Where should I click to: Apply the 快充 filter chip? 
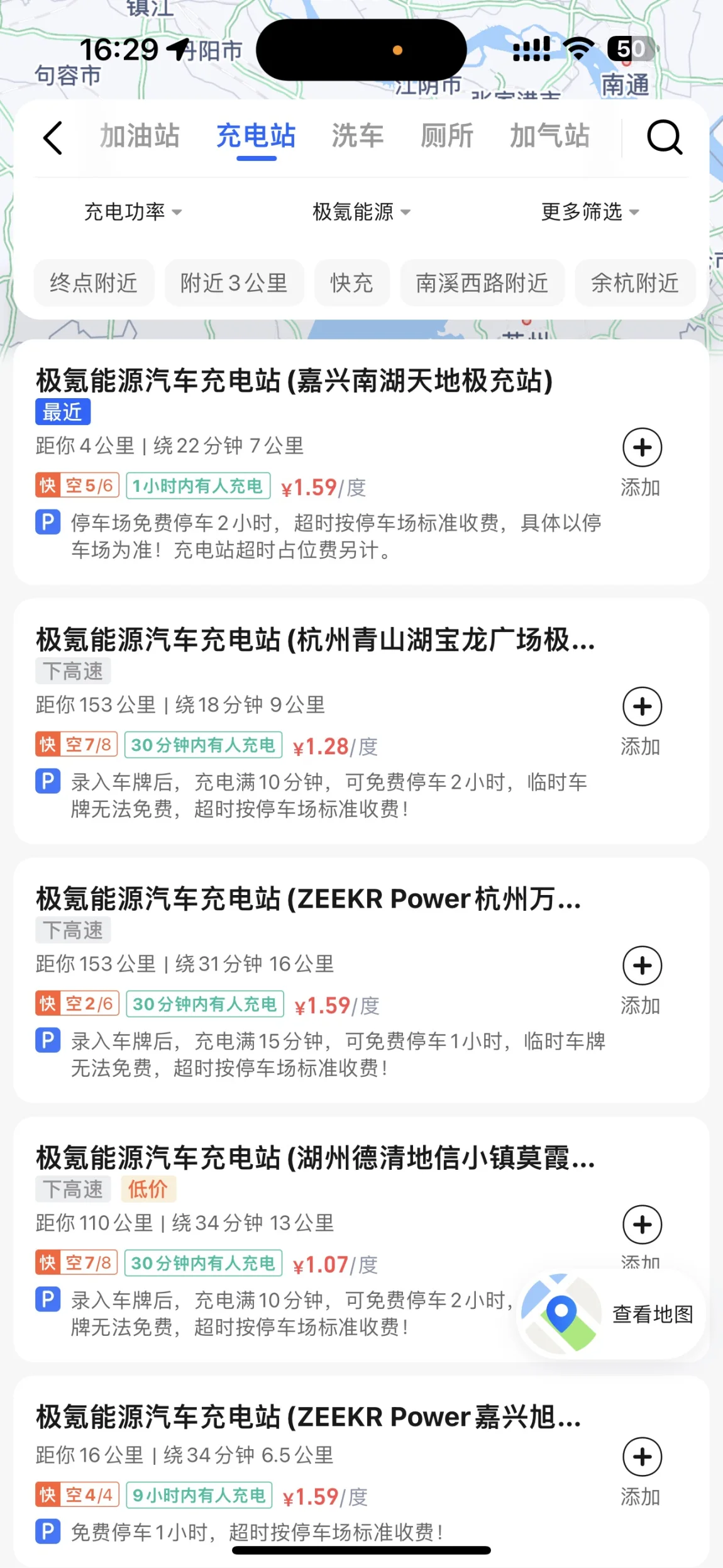click(352, 283)
